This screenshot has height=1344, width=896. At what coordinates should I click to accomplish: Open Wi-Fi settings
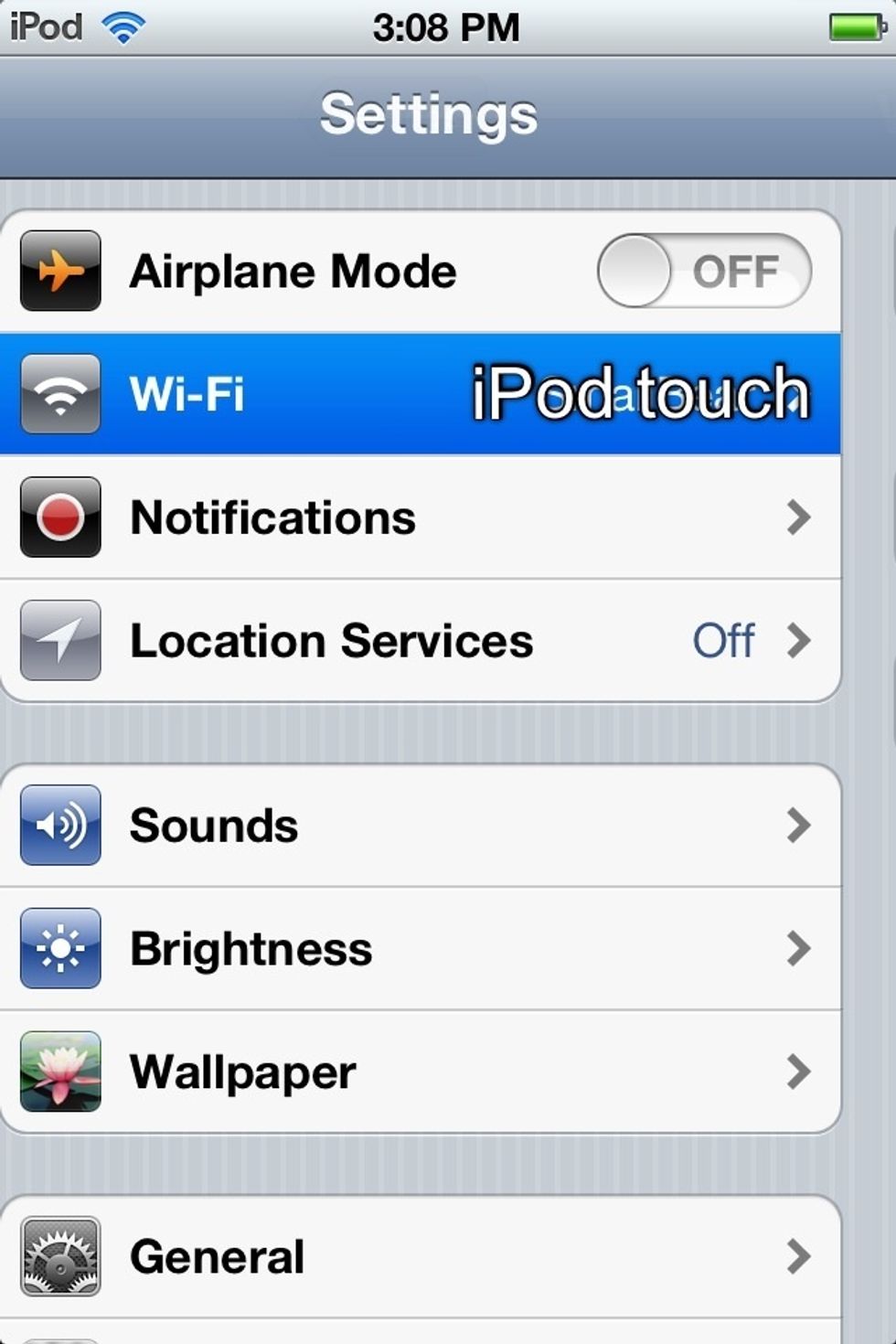click(421, 394)
